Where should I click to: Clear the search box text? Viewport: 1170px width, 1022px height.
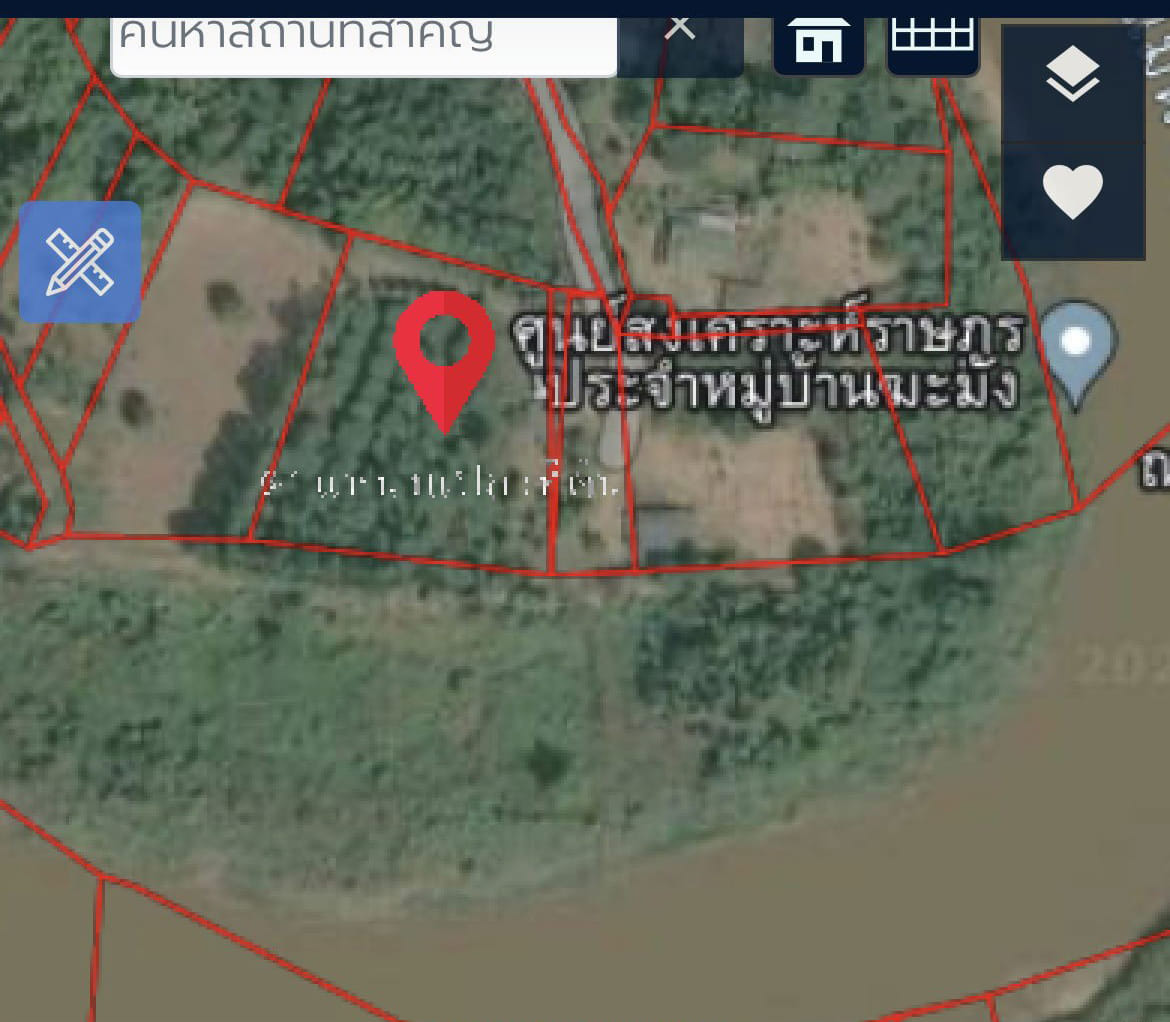click(680, 30)
